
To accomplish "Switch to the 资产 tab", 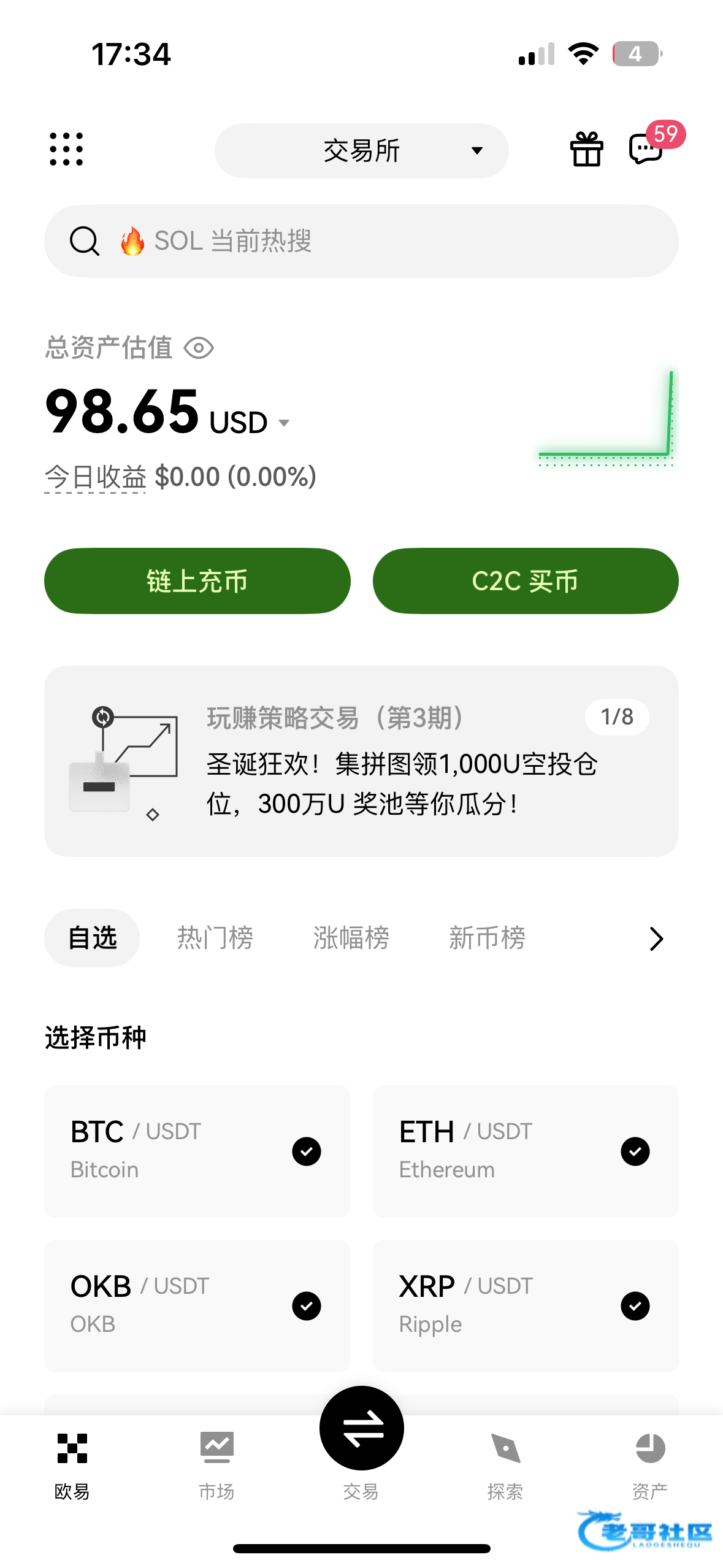I will pyautogui.click(x=649, y=1464).
